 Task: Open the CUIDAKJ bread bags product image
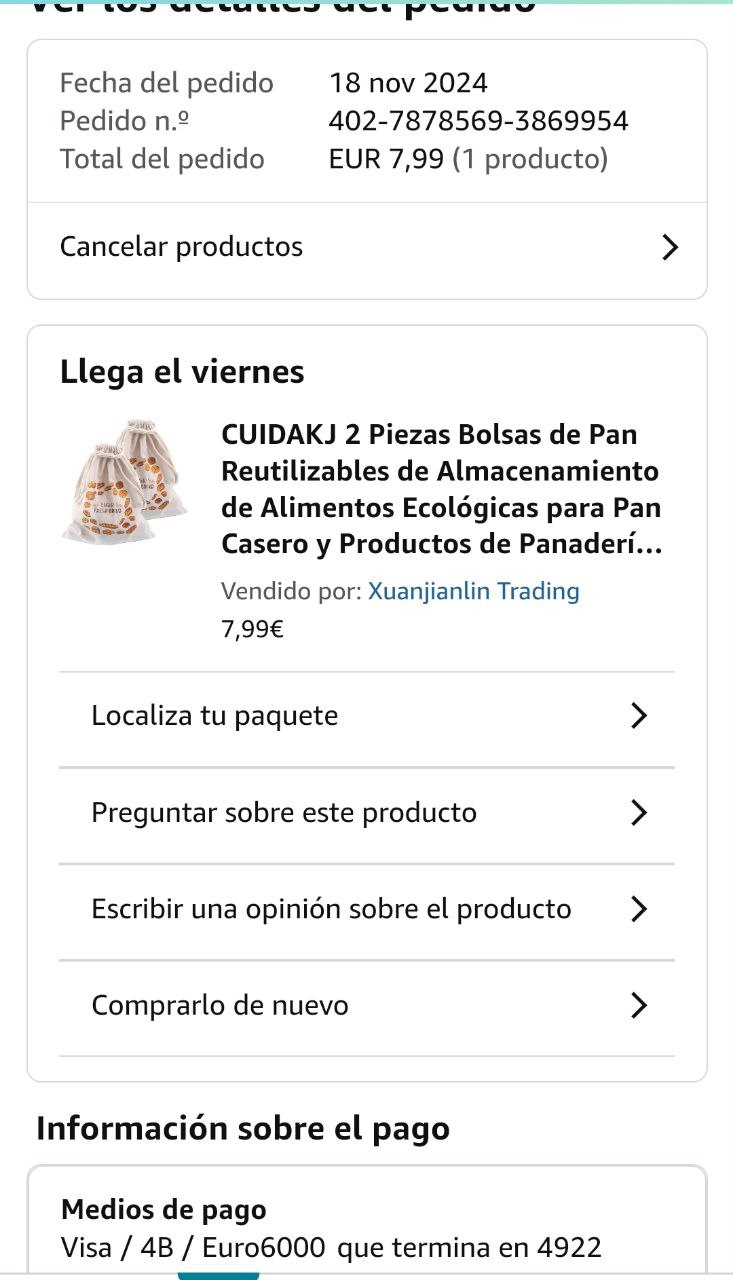coord(124,482)
